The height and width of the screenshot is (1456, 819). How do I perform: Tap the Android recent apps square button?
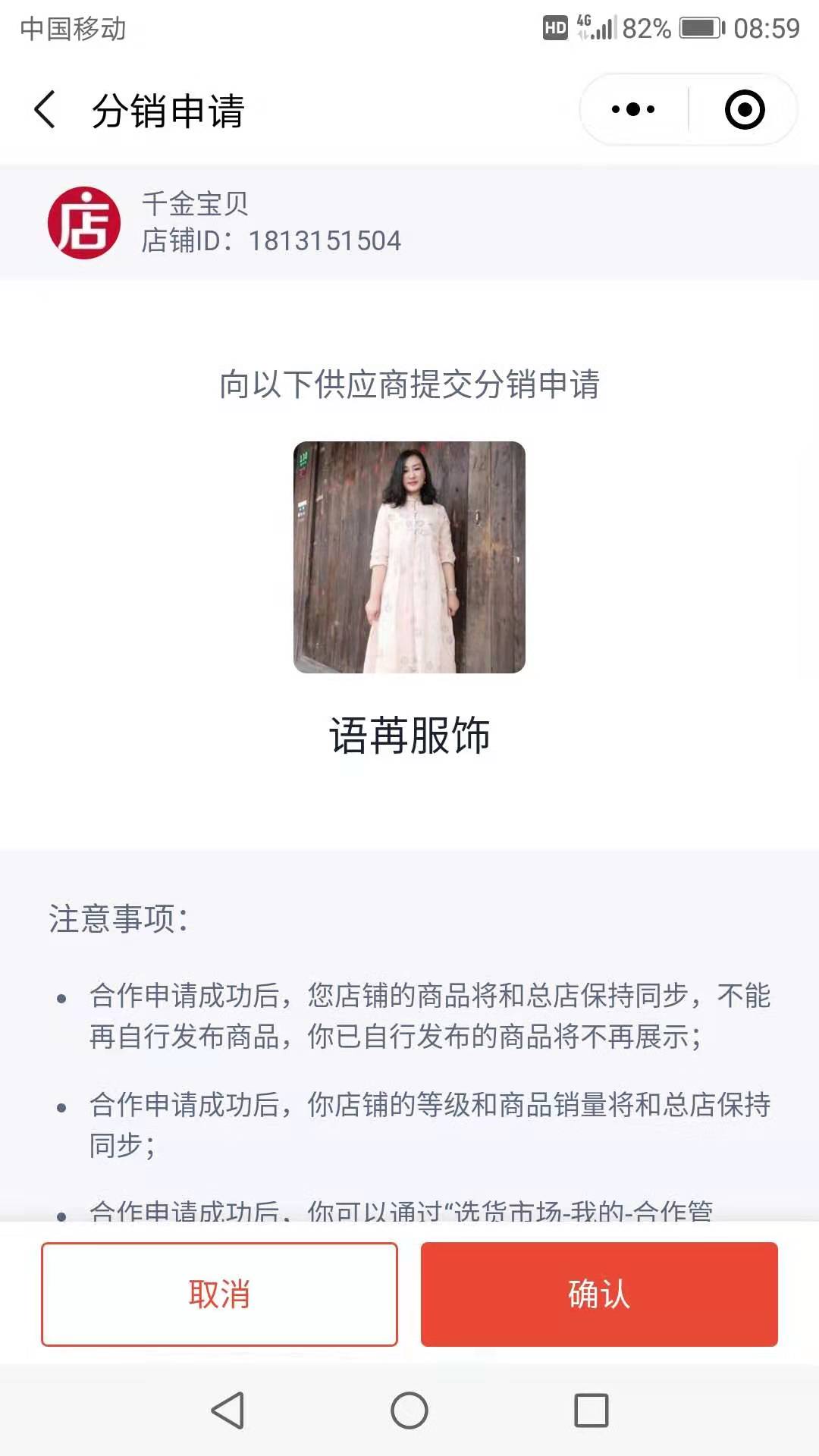click(591, 1411)
